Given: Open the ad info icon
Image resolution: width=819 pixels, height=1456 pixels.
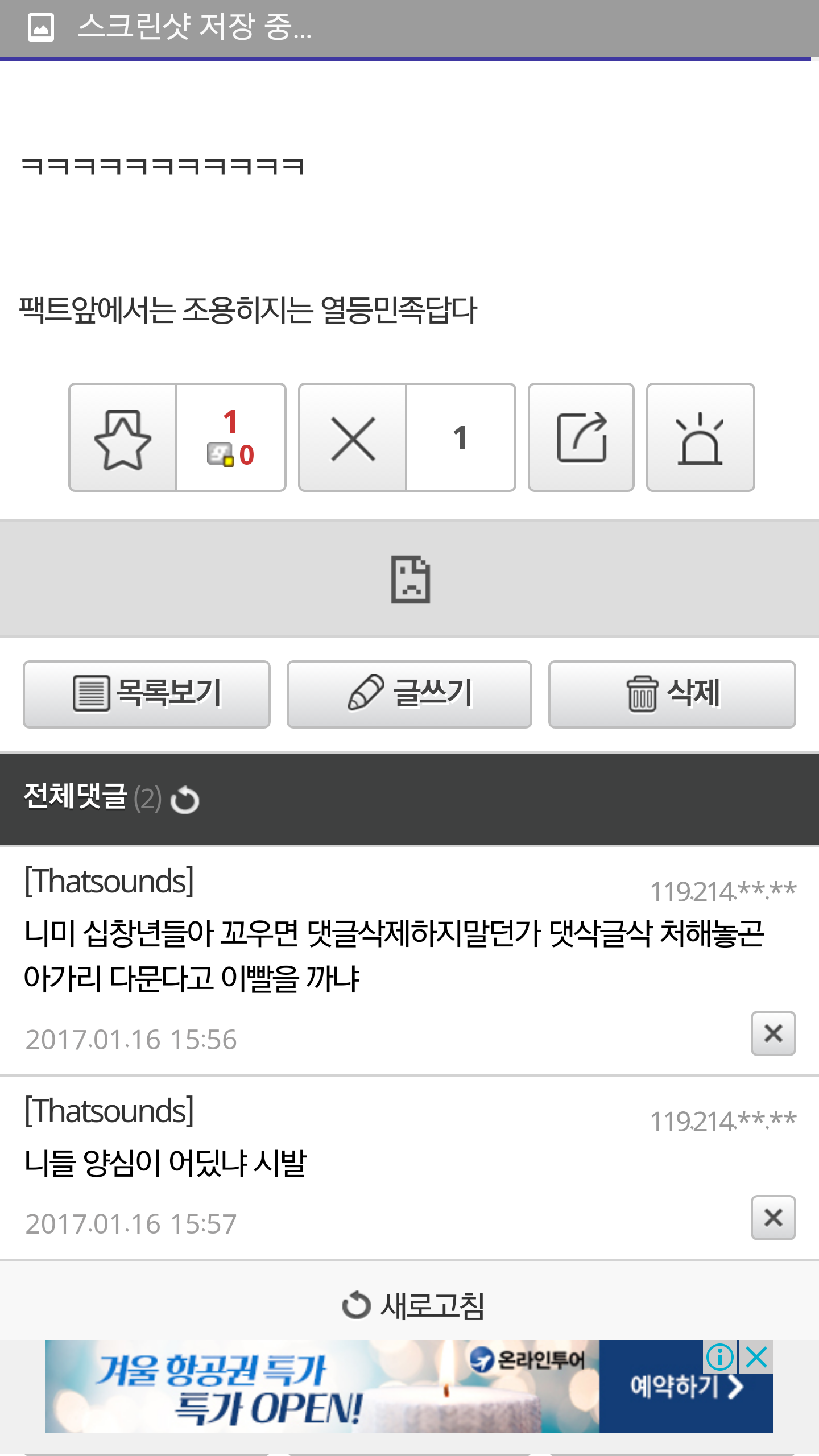Looking at the screenshot, I should 720,1358.
